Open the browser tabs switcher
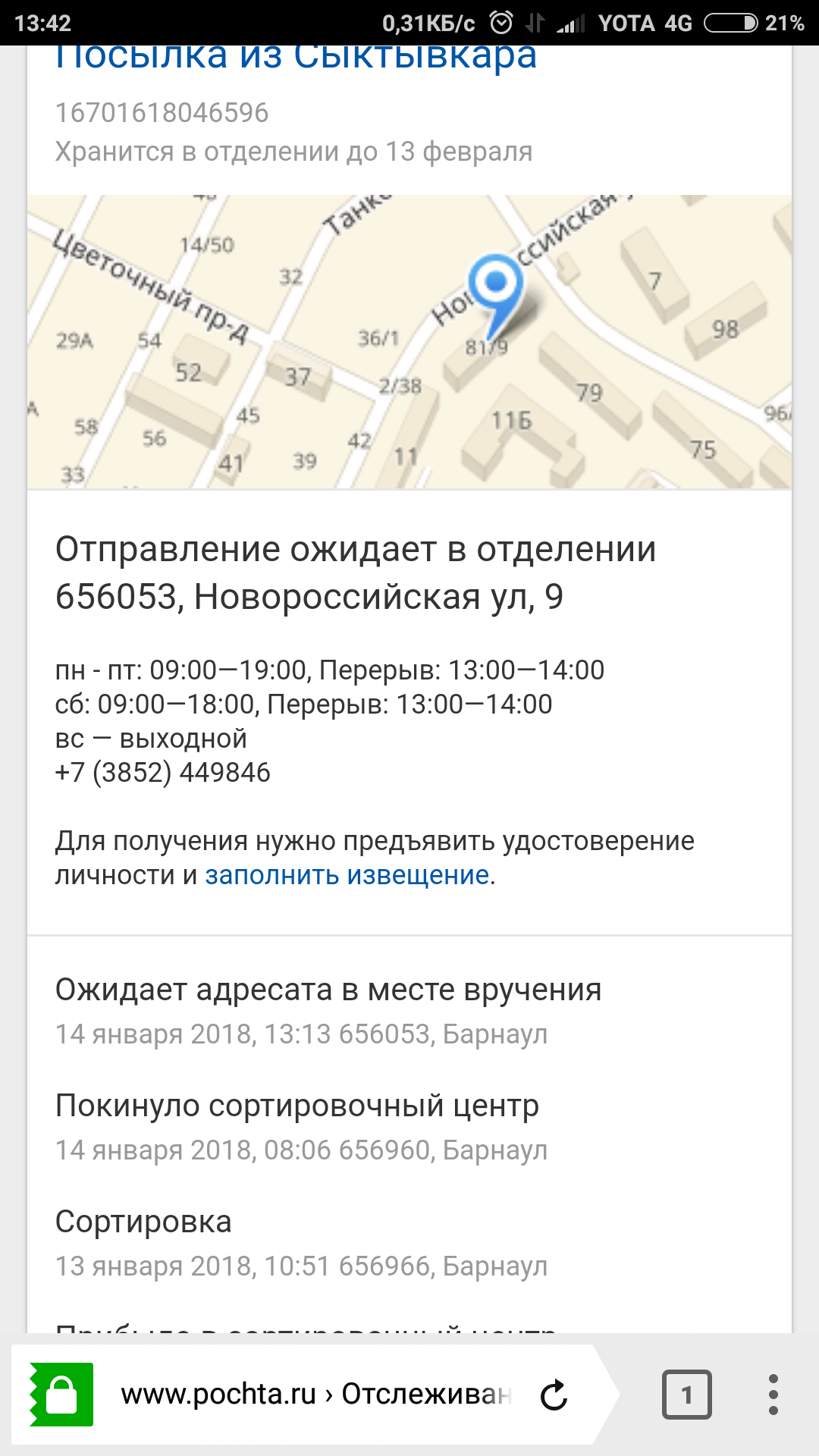Image resolution: width=819 pixels, height=1456 pixels. tap(686, 1395)
